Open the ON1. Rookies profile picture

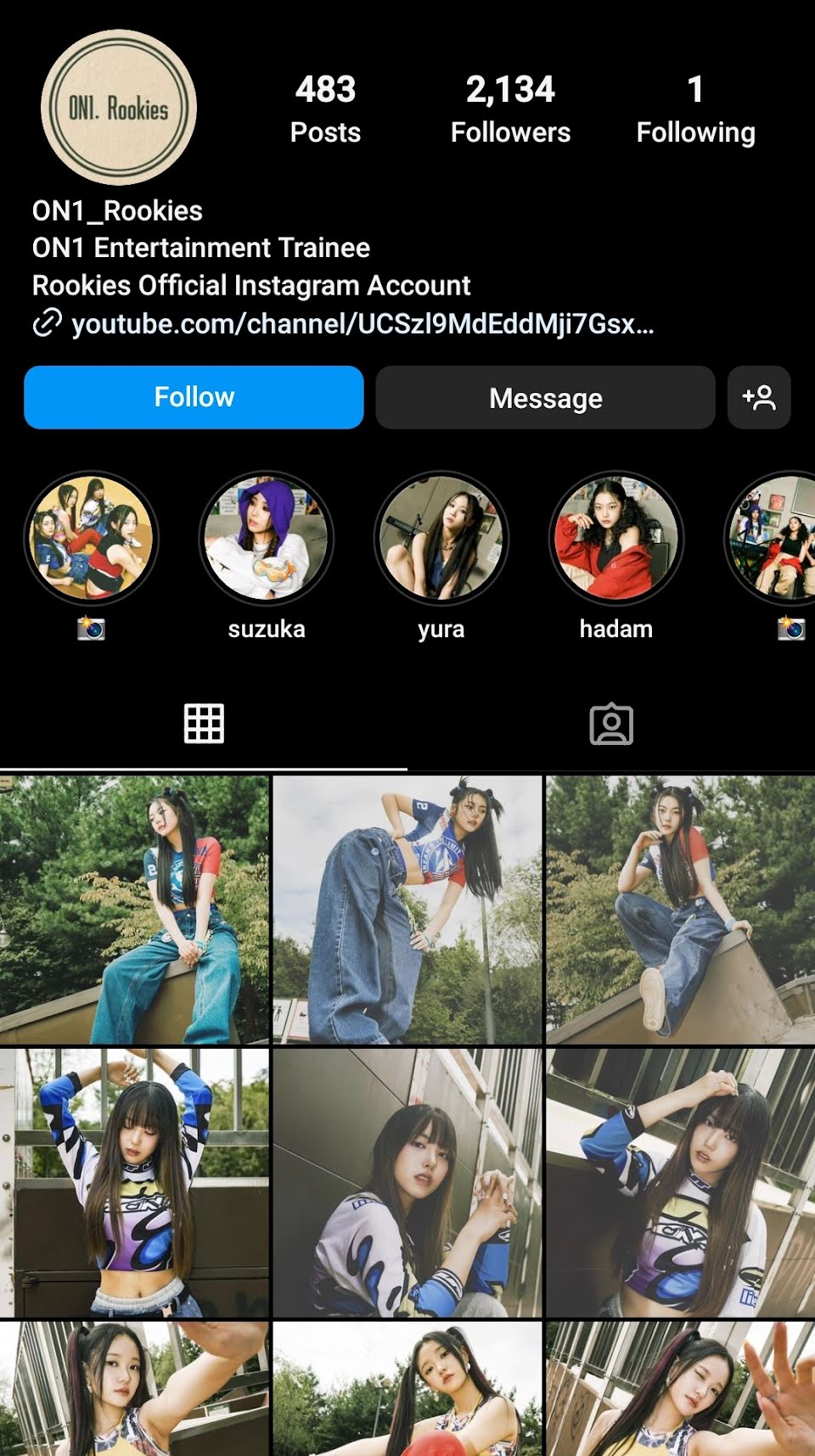click(x=119, y=108)
